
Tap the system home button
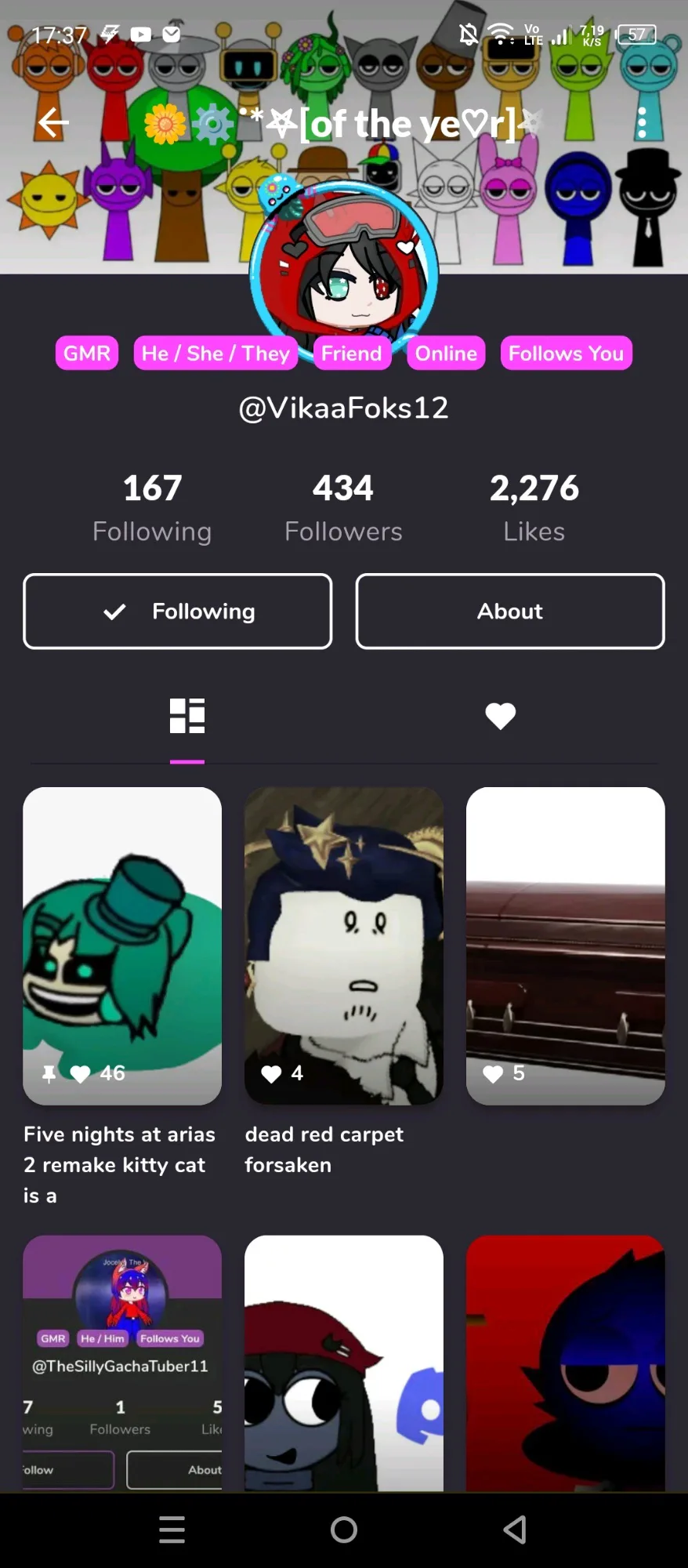[344, 1530]
